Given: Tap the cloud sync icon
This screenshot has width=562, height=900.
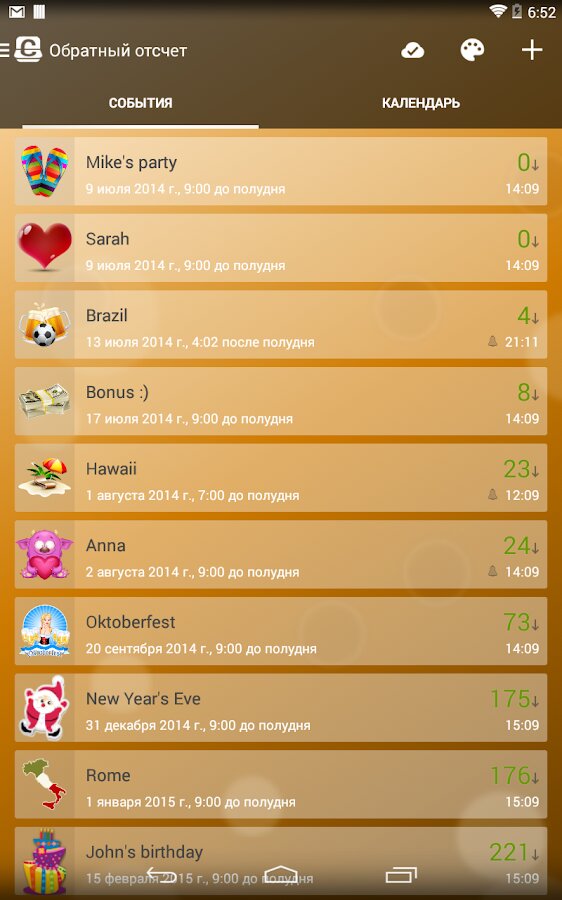Looking at the screenshot, I should (412, 51).
